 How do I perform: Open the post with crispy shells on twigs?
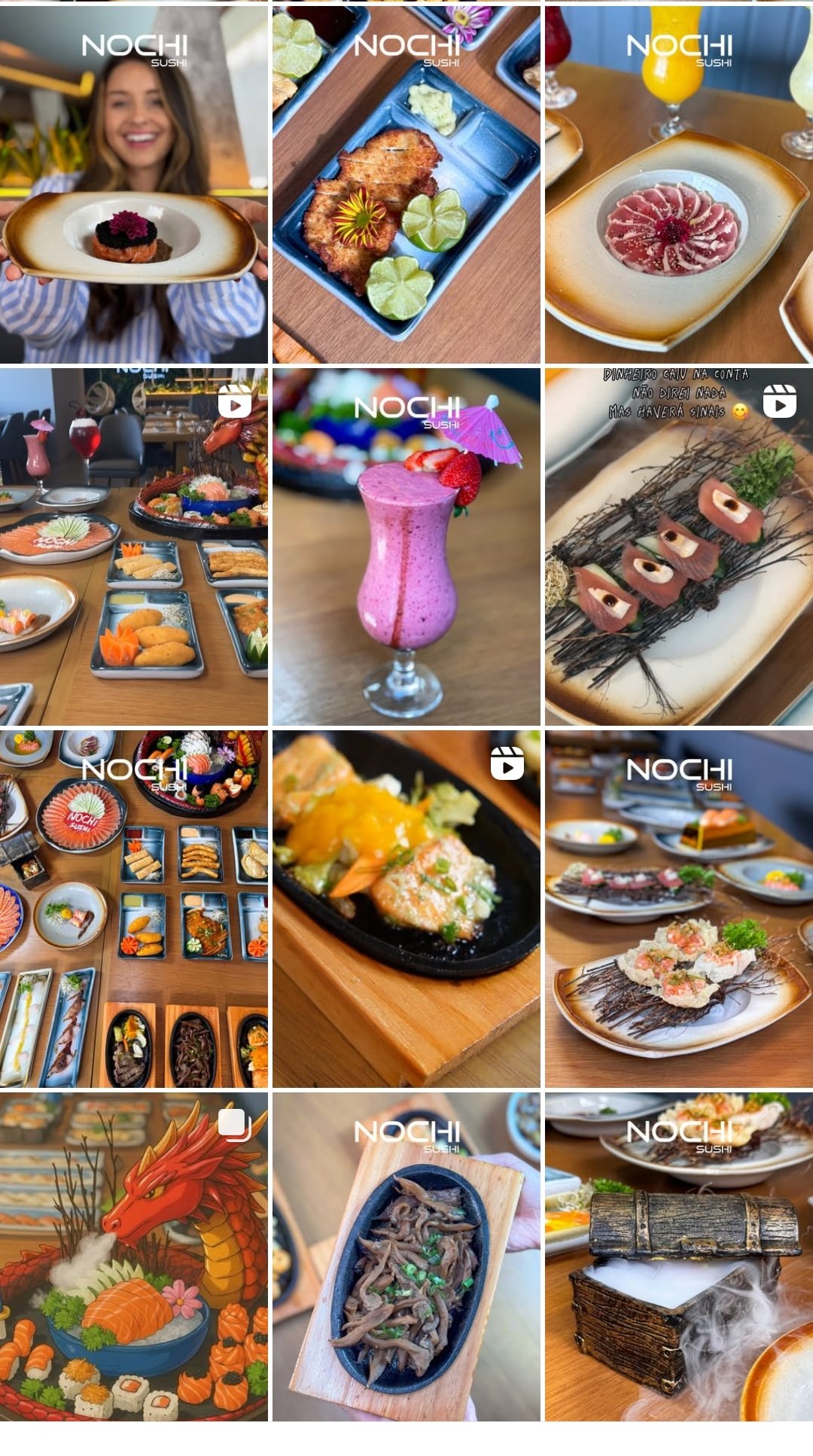(679, 909)
